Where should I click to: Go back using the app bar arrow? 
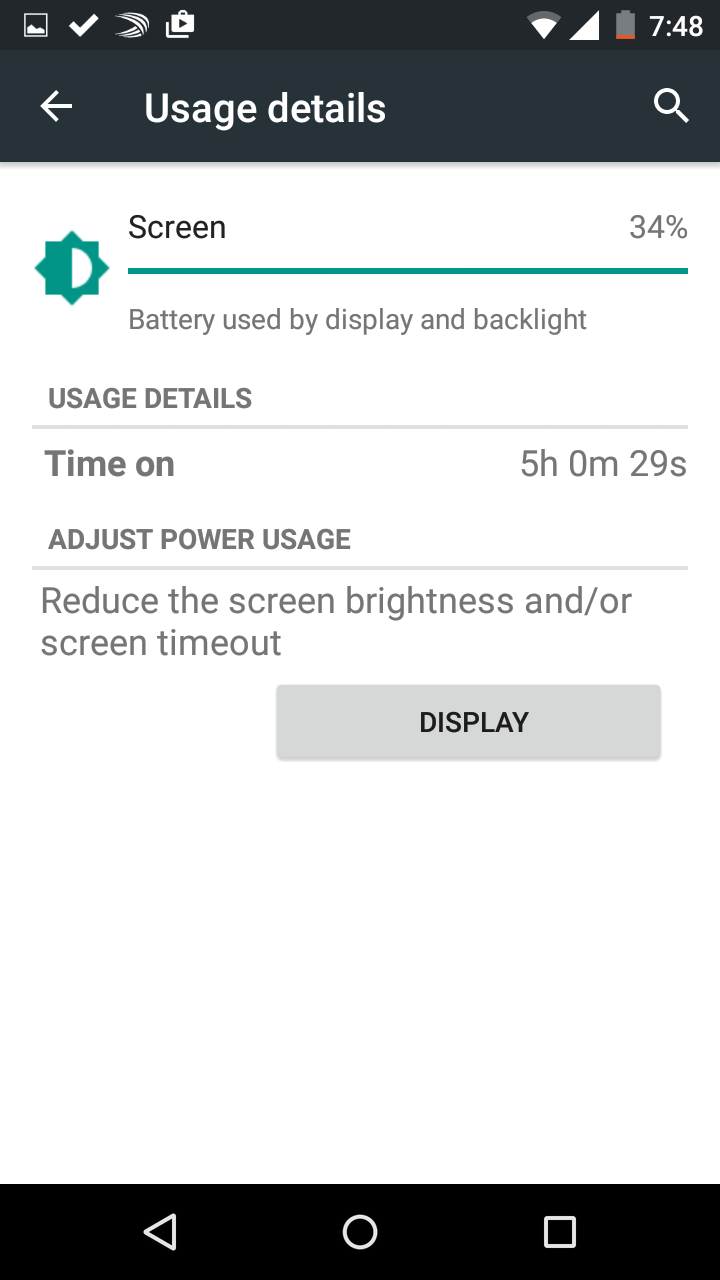[x=56, y=107]
